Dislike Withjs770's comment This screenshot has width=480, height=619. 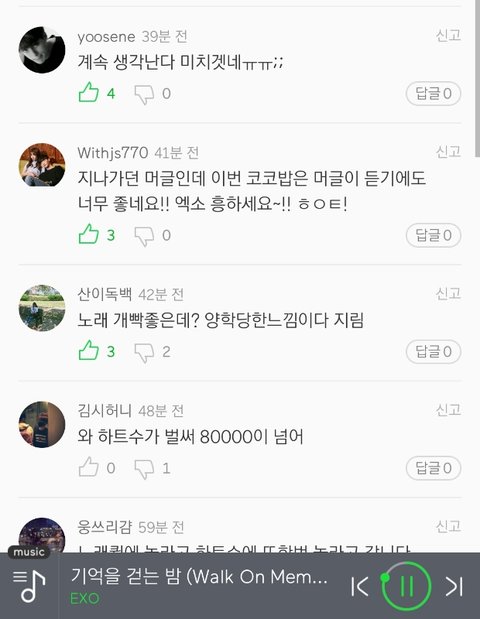144,236
